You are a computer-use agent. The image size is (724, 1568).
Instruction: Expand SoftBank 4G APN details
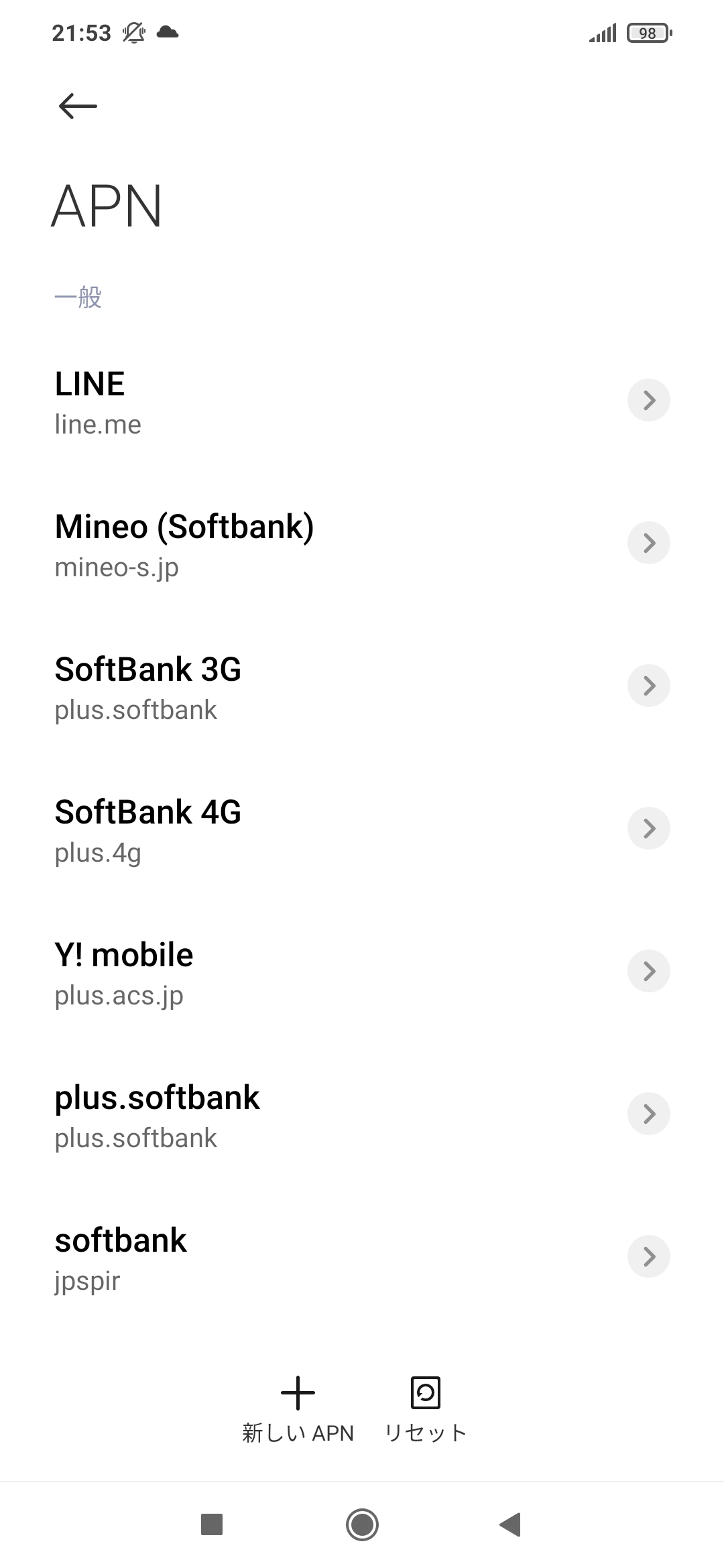coord(648,828)
